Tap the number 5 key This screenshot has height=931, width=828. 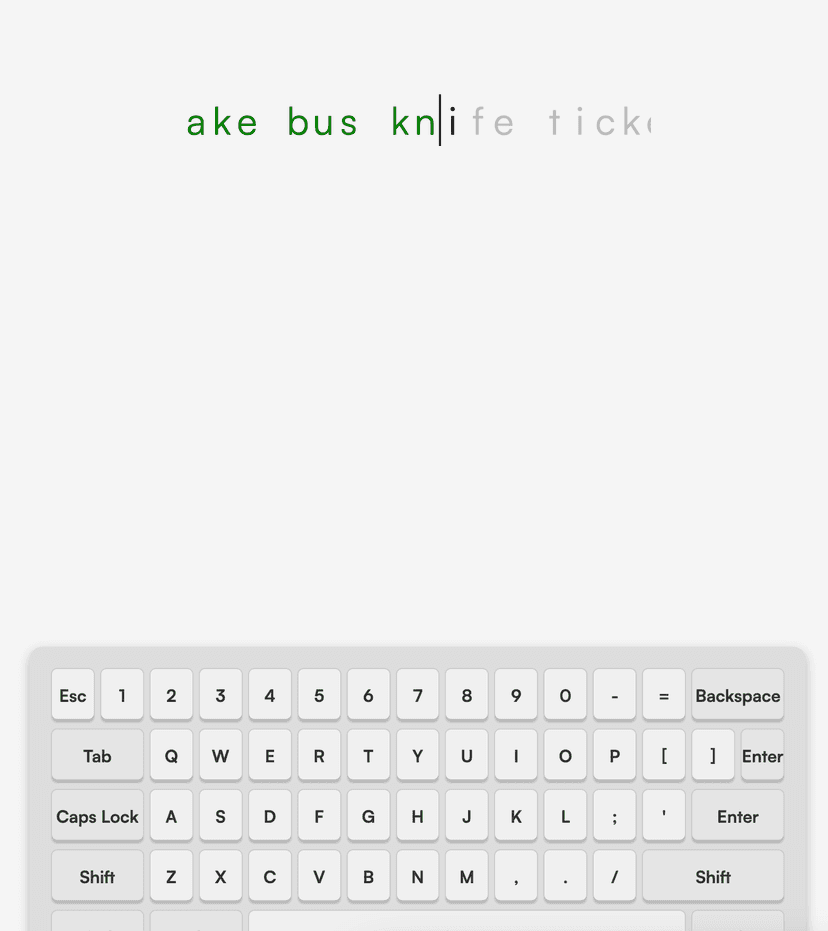point(319,696)
